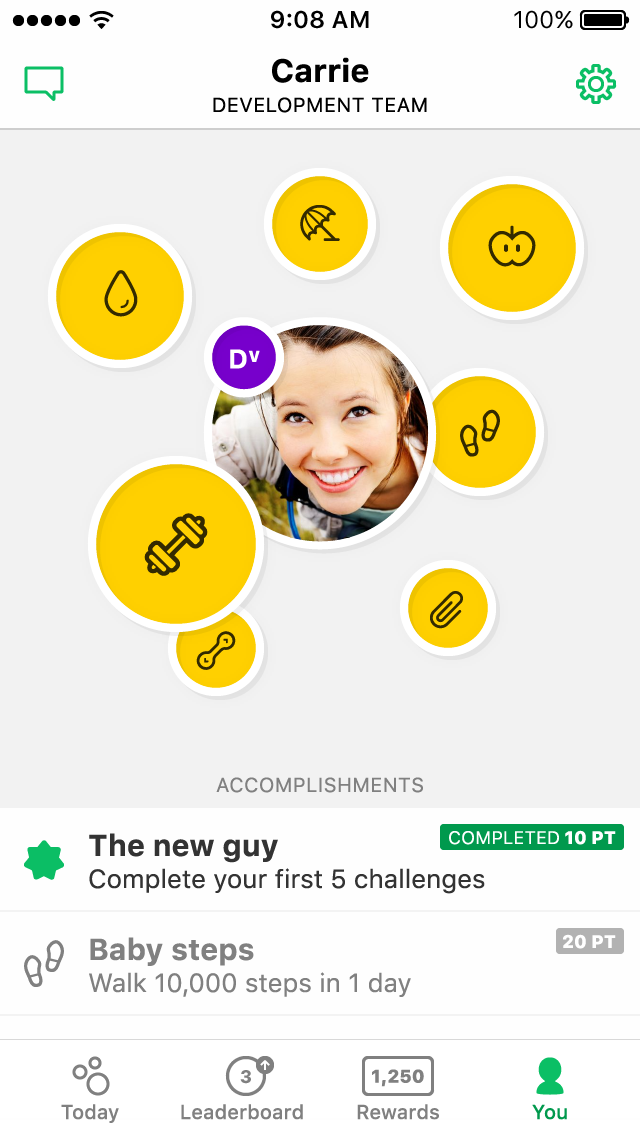
Task: Open The new guy accomplishment
Action: click(x=320, y=860)
